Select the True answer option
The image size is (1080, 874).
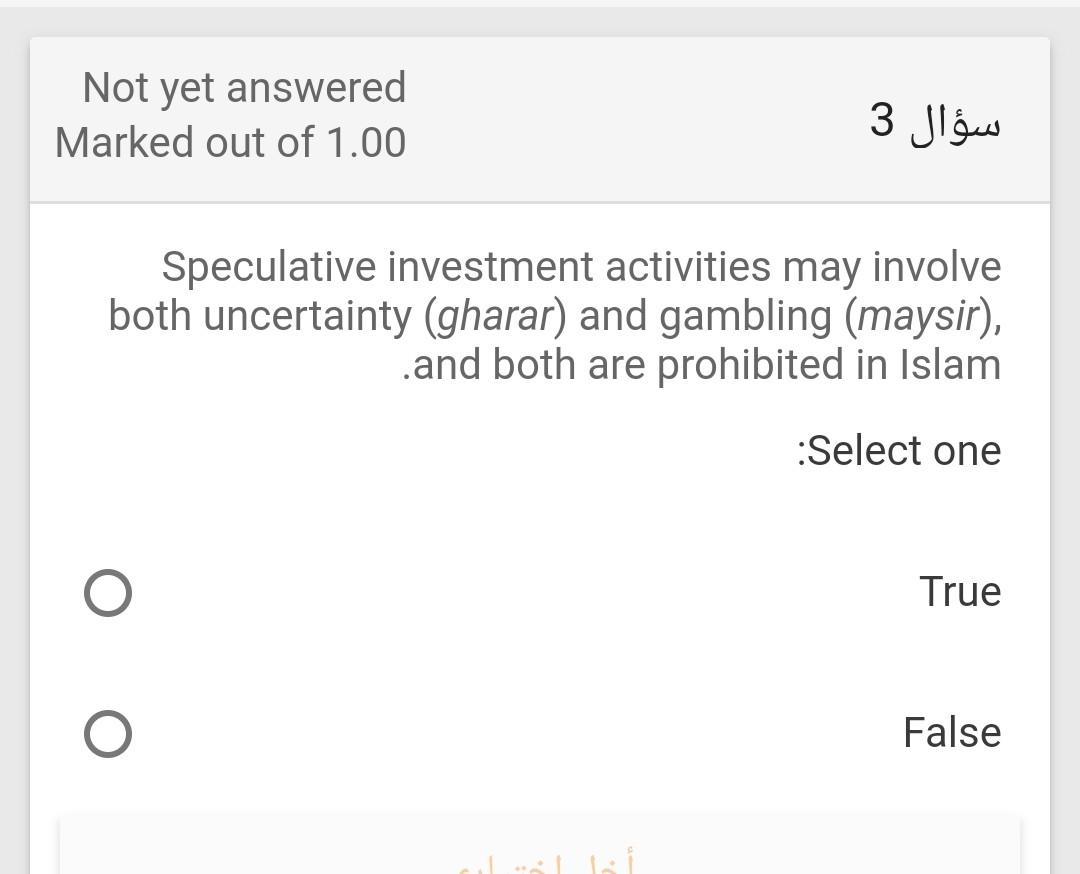[108, 593]
